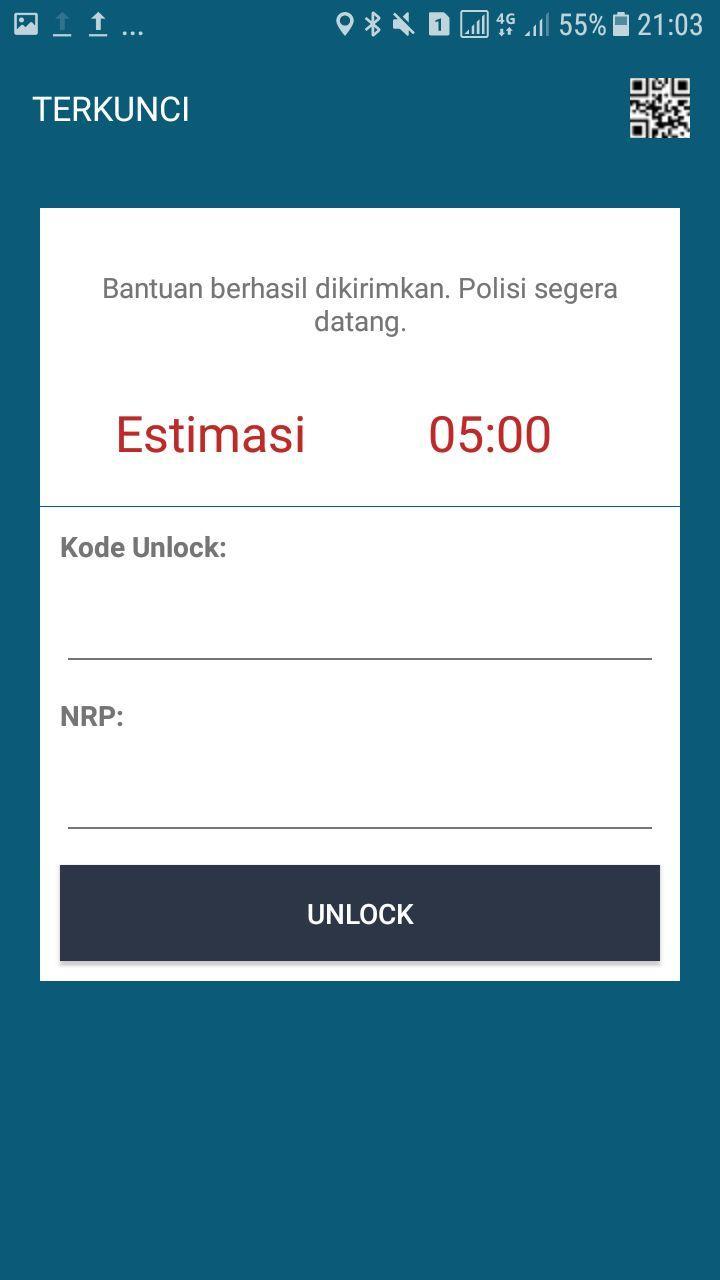The width and height of the screenshot is (720, 1280).
Task: Tap the UNLOCK button
Action: 360,913
